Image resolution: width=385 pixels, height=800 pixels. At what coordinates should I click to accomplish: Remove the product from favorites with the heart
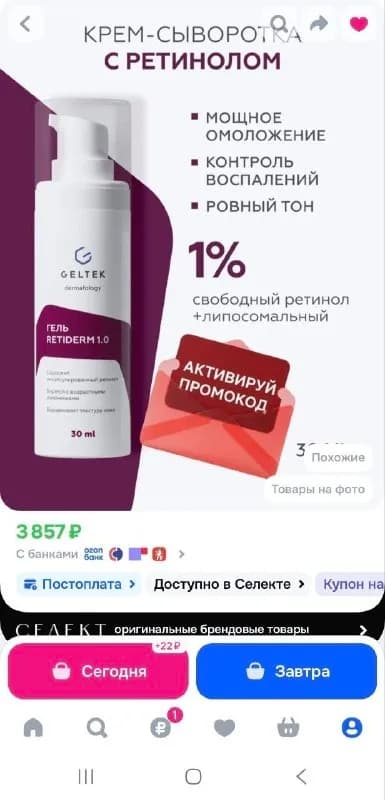click(359, 23)
